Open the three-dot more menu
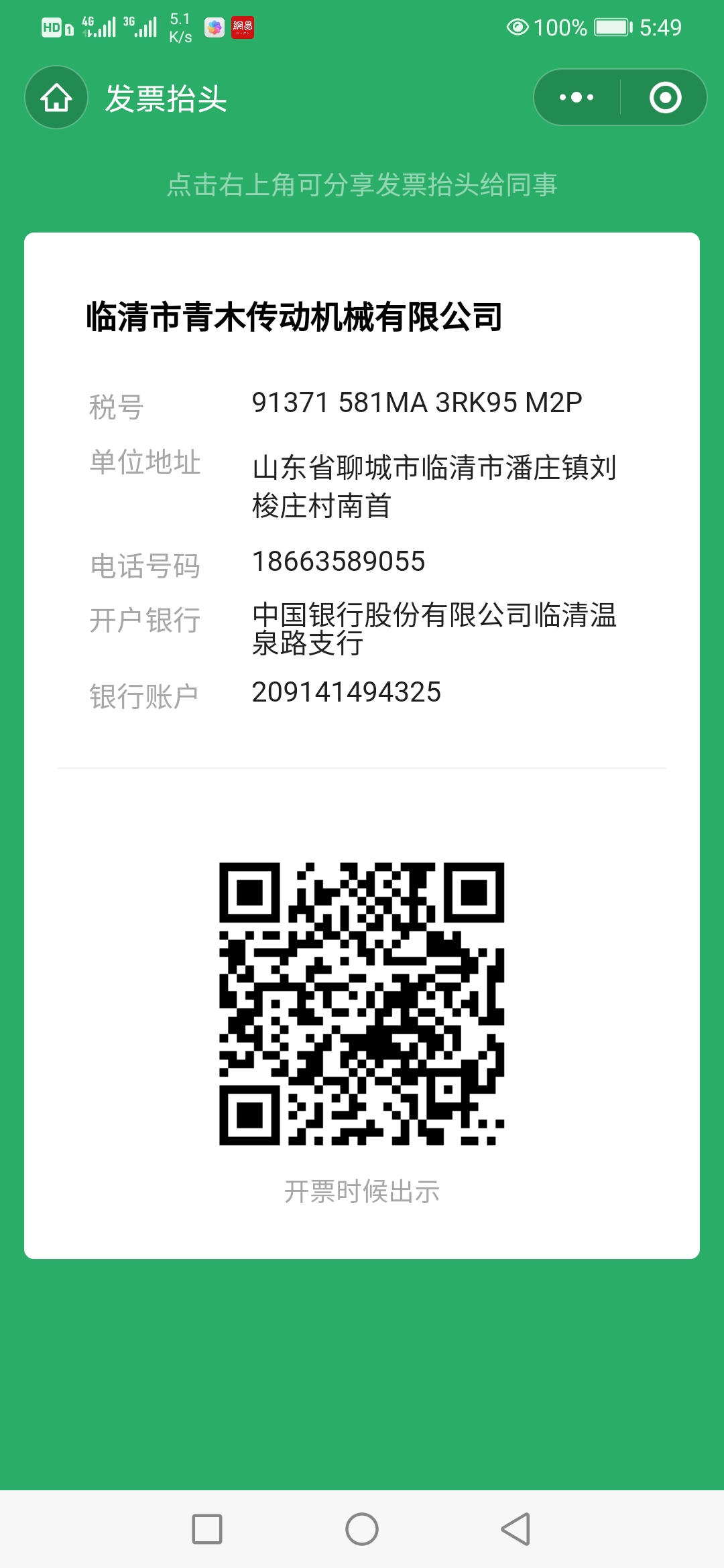Viewport: 724px width, 1568px height. [x=577, y=98]
